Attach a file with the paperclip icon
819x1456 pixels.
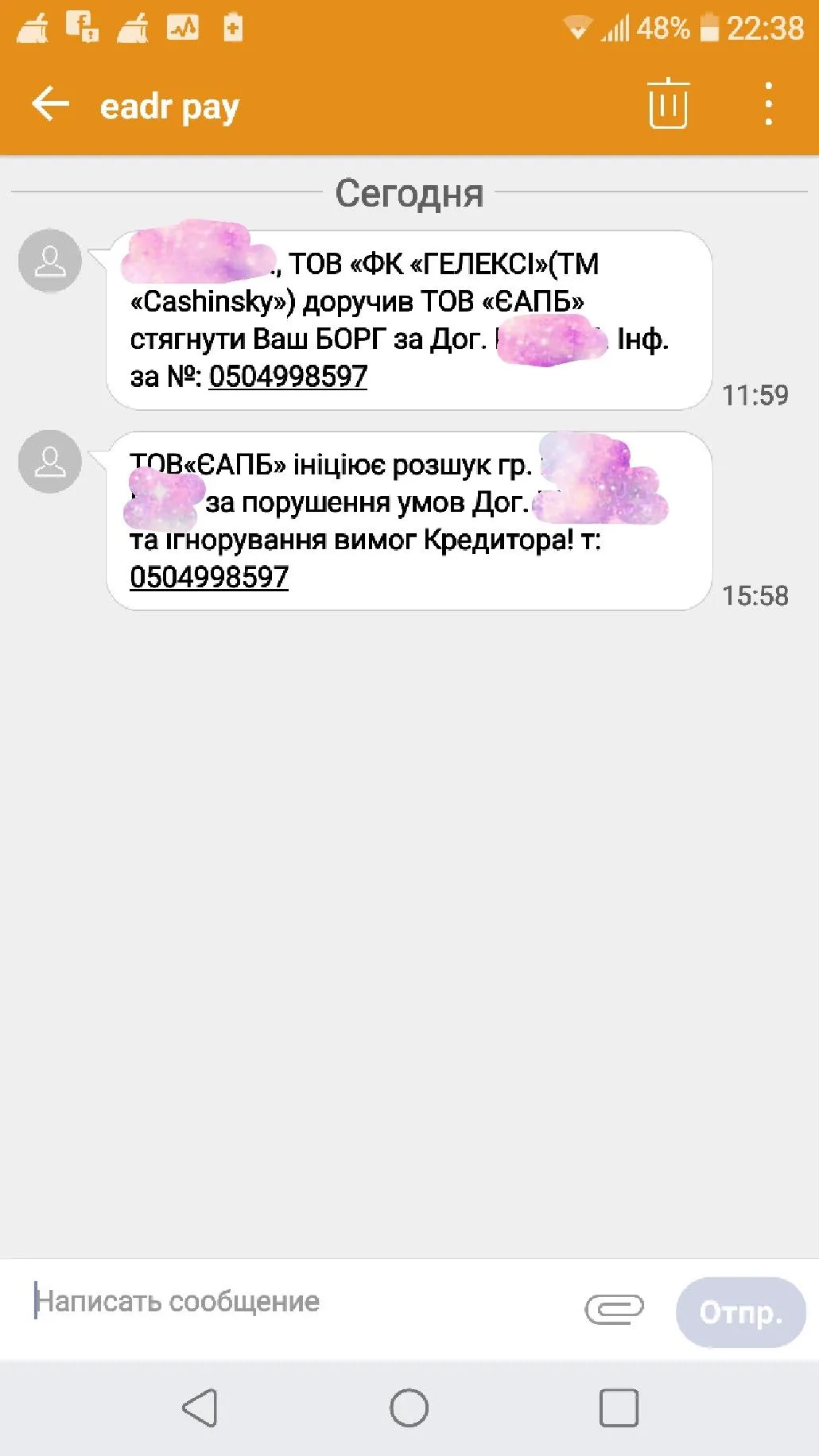tap(614, 1309)
